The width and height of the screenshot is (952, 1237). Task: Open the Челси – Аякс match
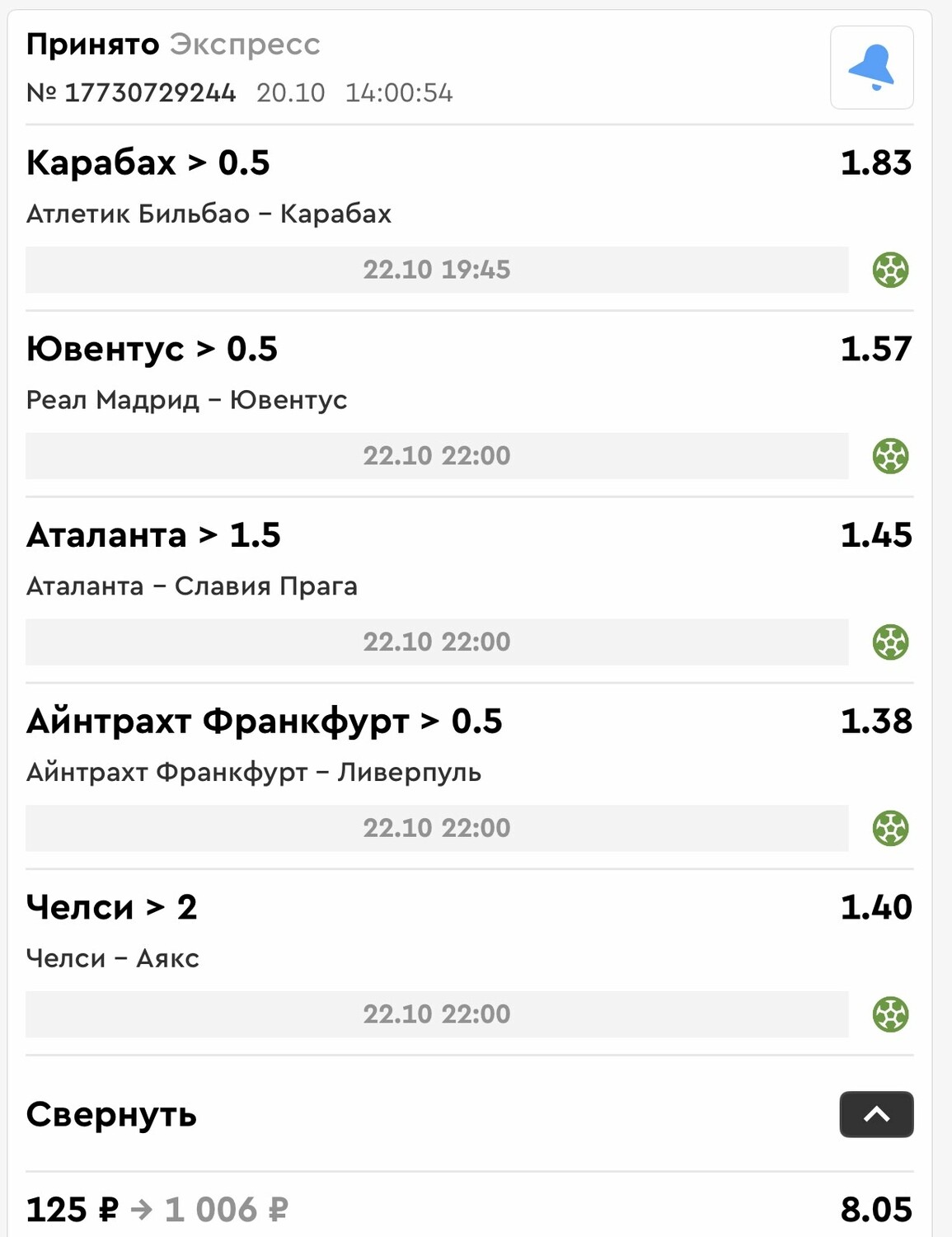click(x=112, y=958)
